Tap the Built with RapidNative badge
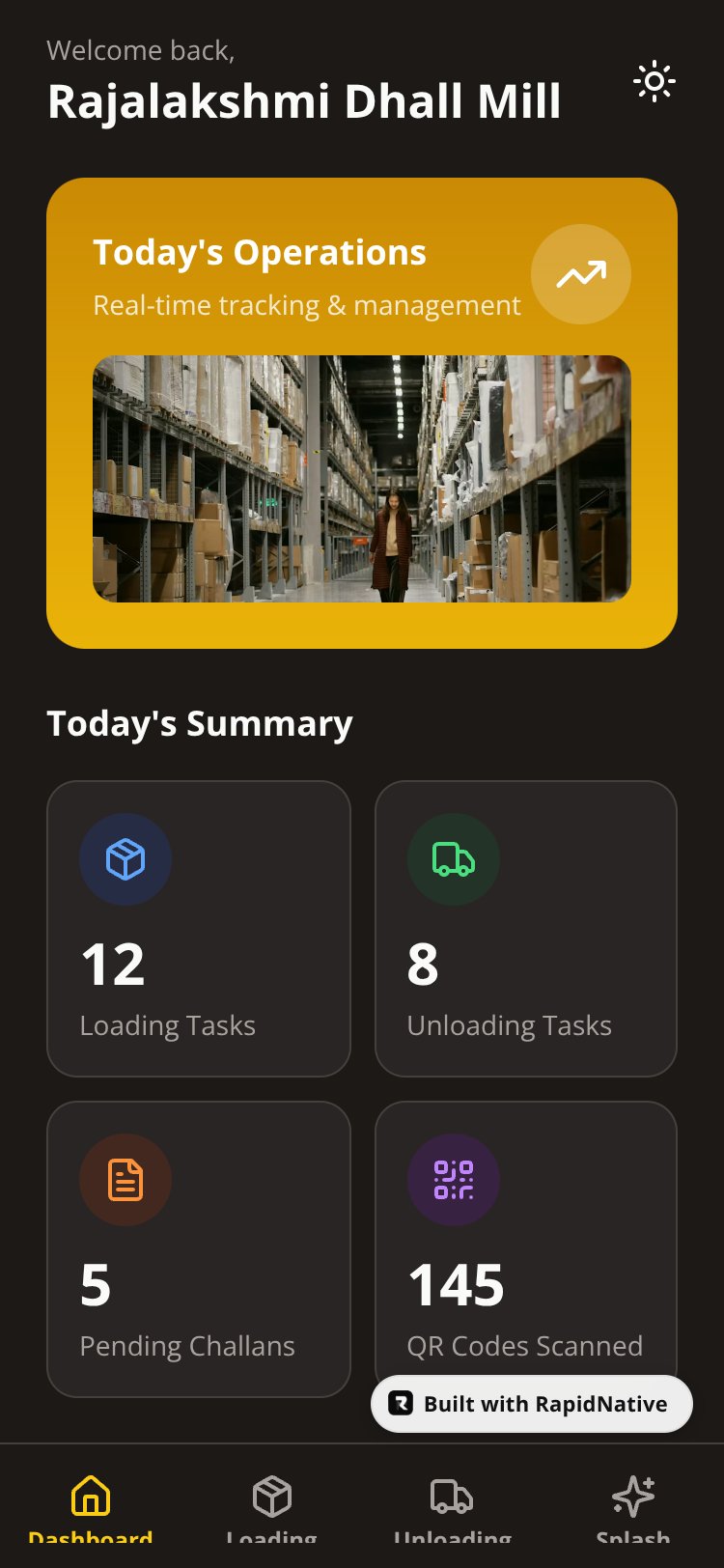 tap(532, 1404)
